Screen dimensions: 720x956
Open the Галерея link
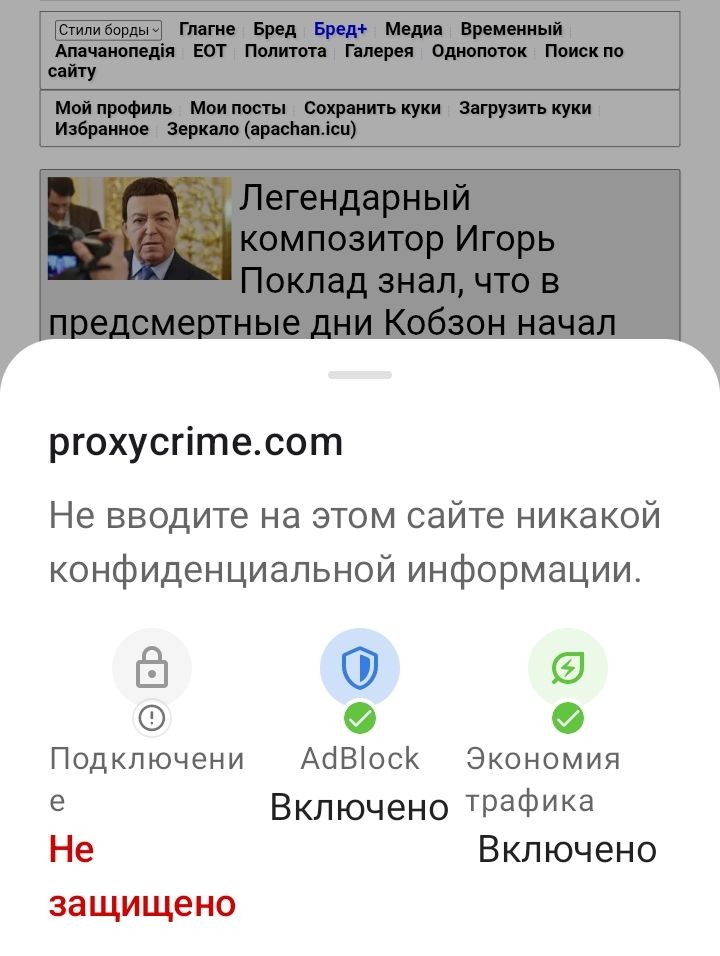click(379, 51)
